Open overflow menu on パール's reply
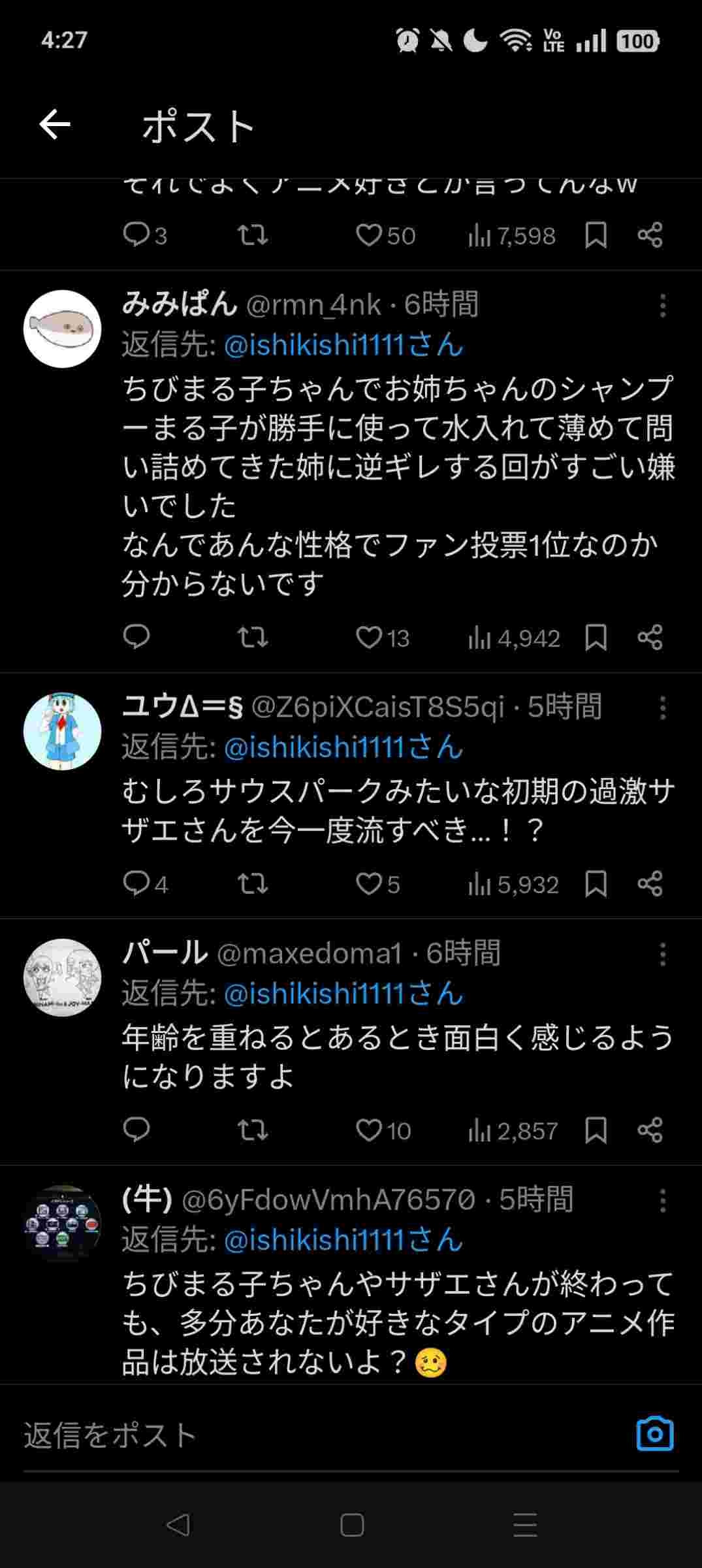The height and width of the screenshot is (1568, 702). coord(662,954)
